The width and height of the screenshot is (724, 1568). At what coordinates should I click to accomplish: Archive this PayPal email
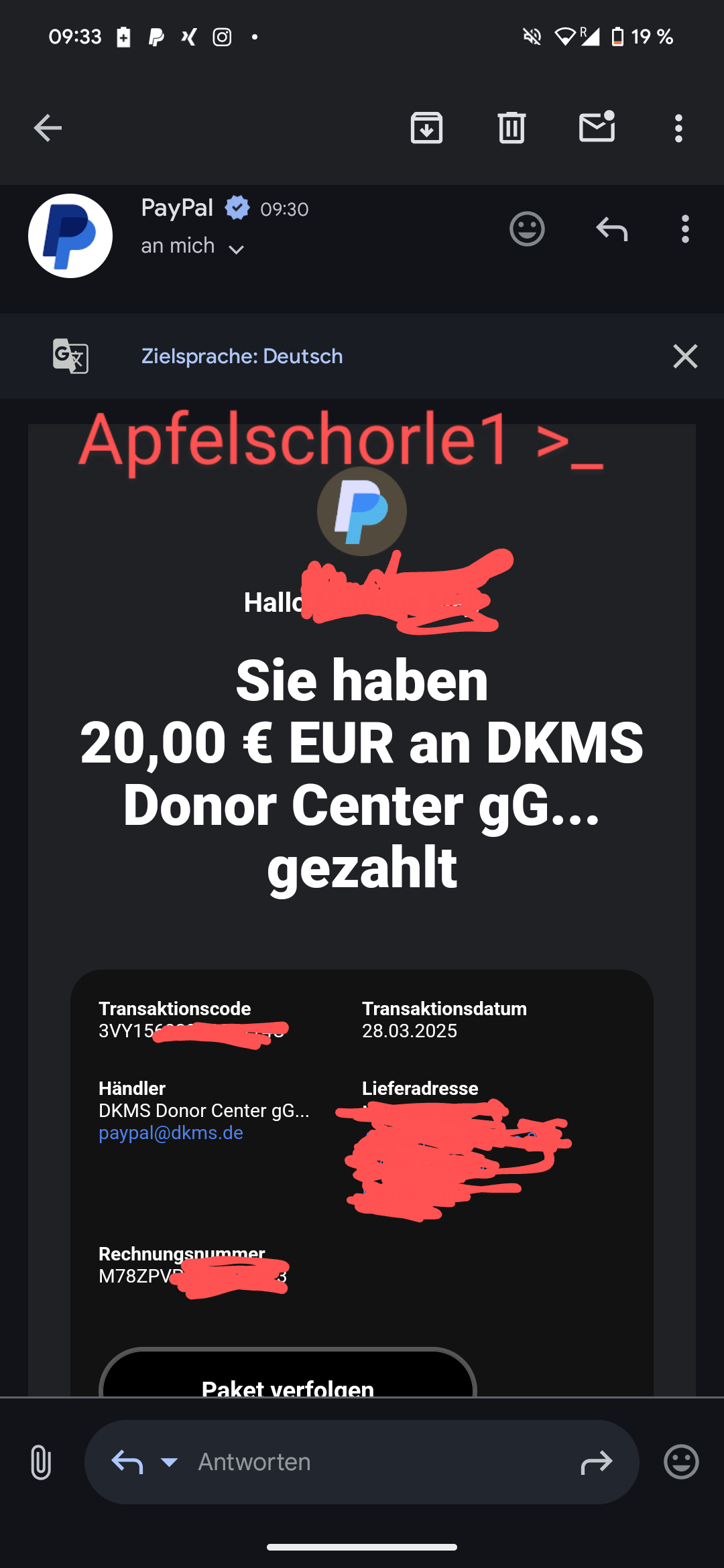[426, 128]
